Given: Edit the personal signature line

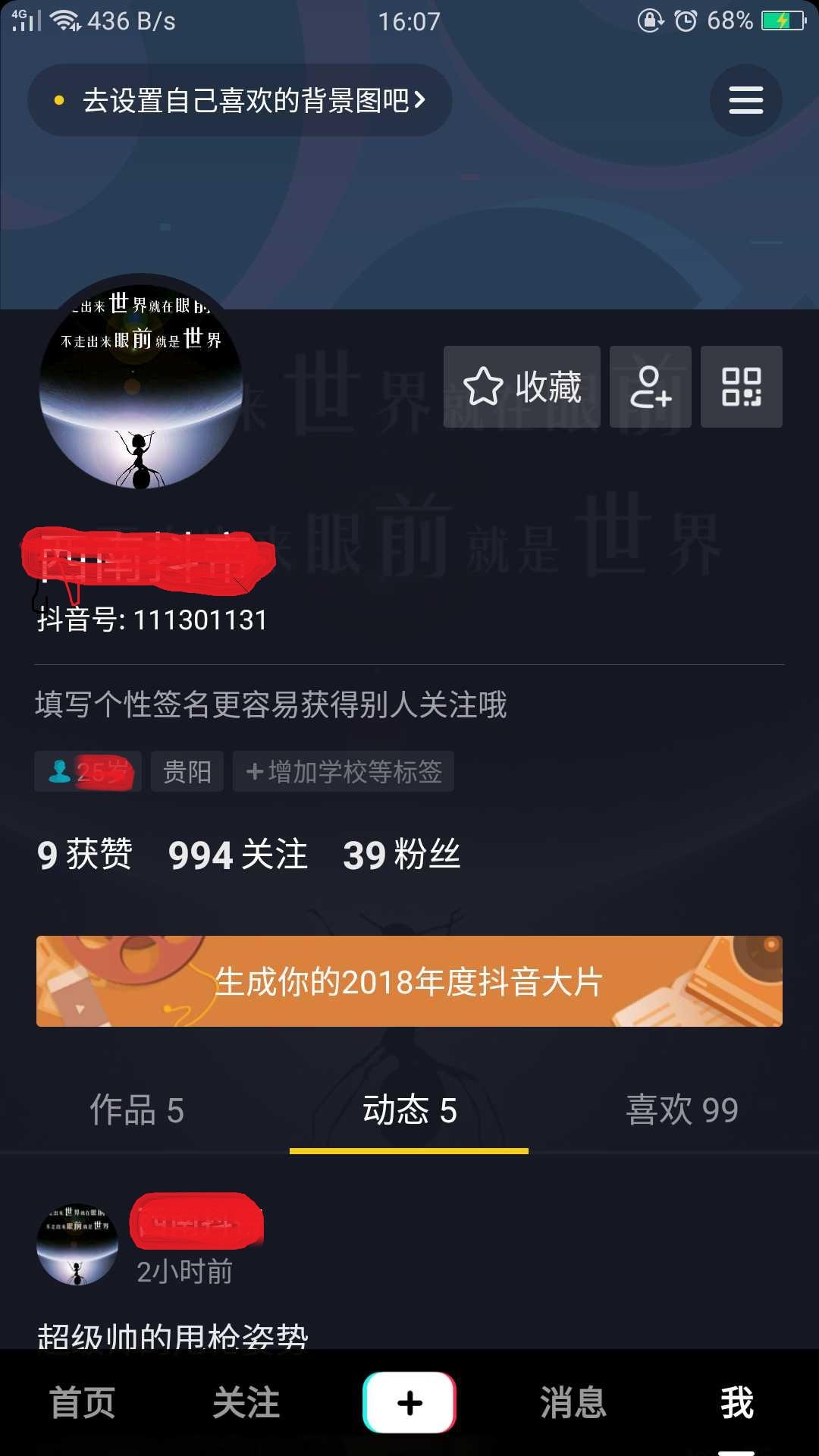Looking at the screenshot, I should pos(271,704).
